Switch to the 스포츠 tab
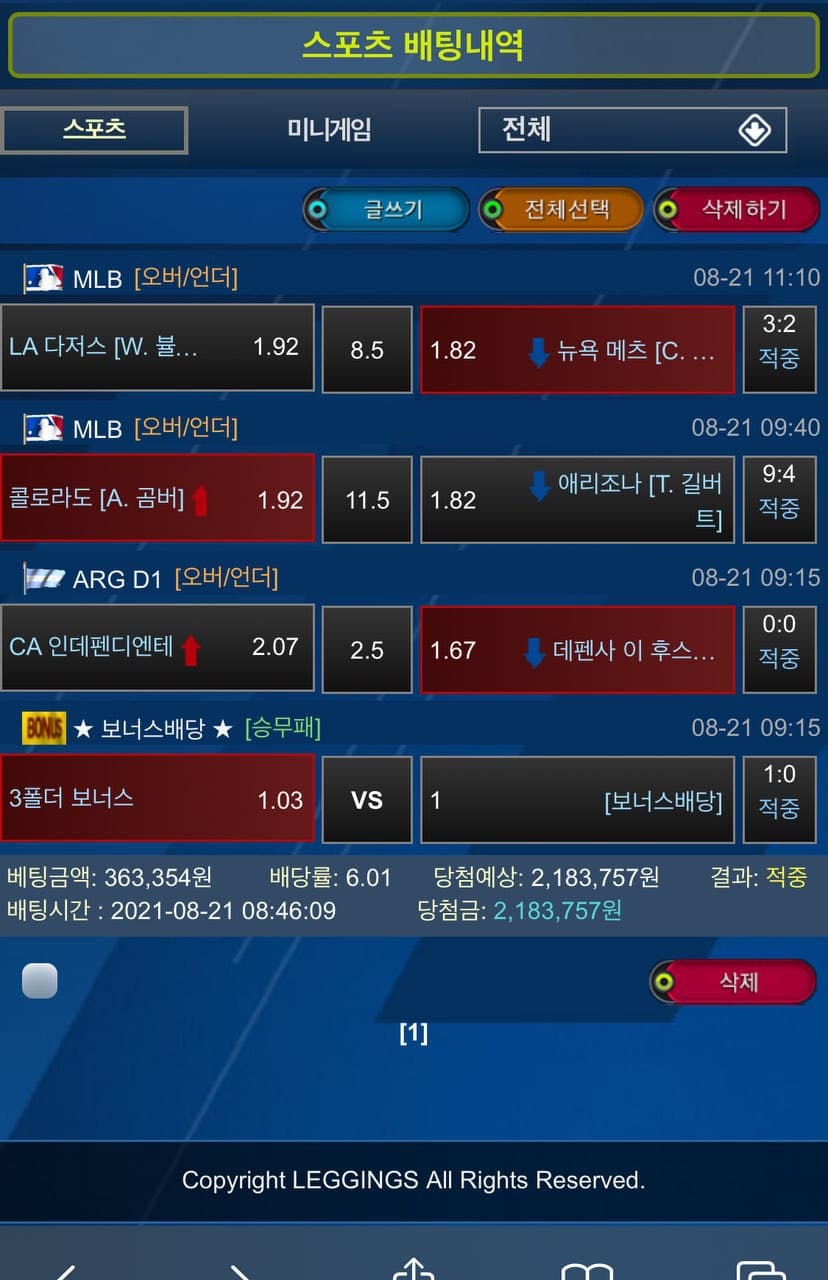This screenshot has width=828, height=1280. pos(94,129)
